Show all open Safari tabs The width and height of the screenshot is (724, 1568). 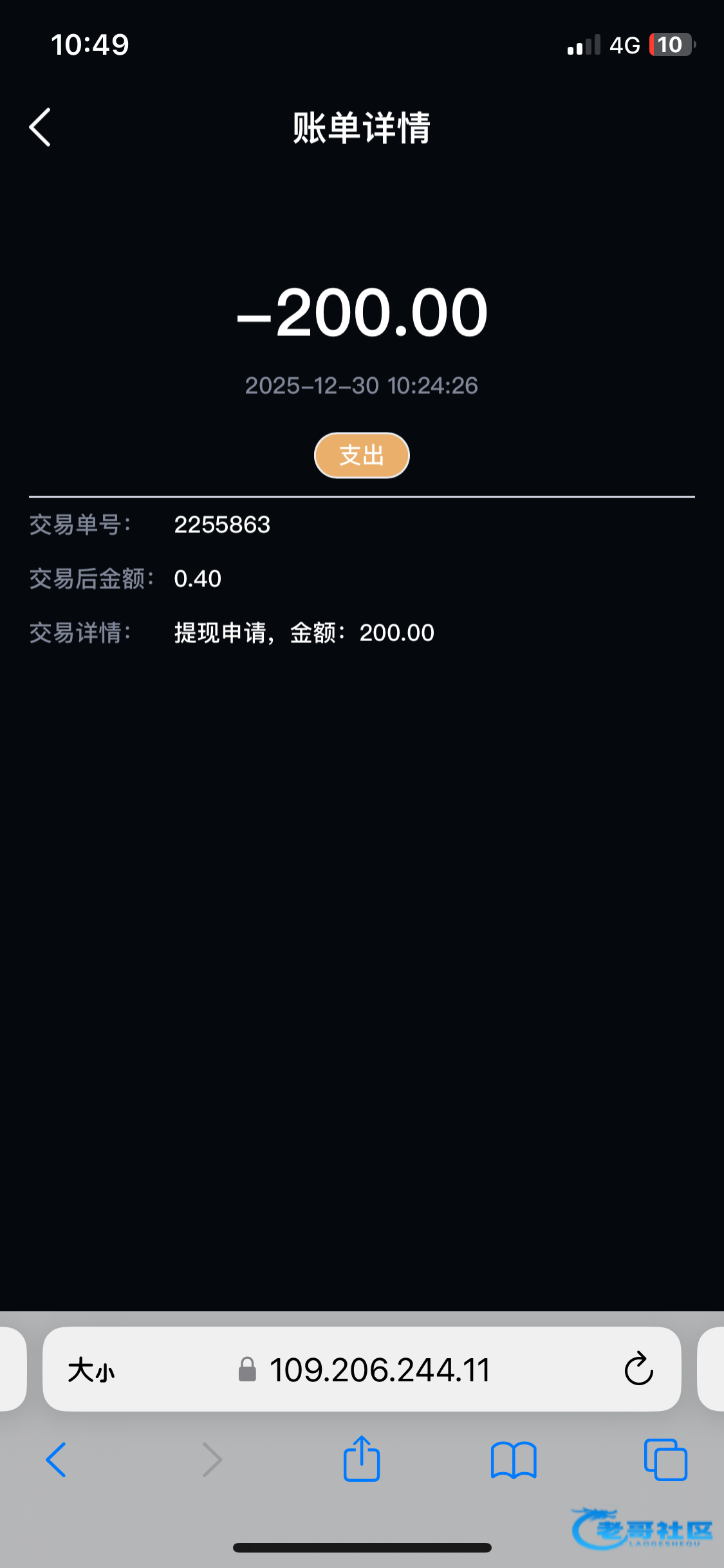coord(665,1459)
